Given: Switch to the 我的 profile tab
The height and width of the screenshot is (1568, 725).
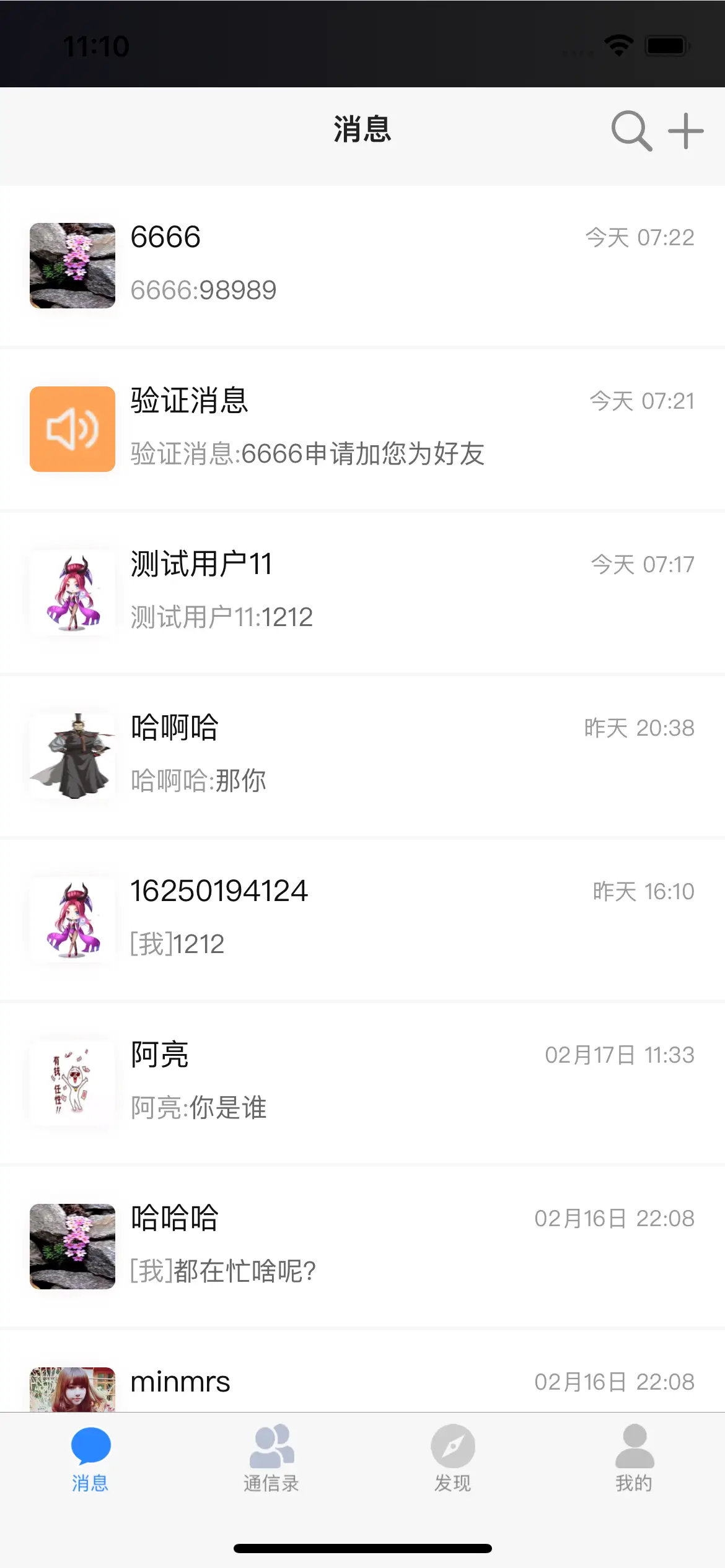Looking at the screenshot, I should [634, 1458].
